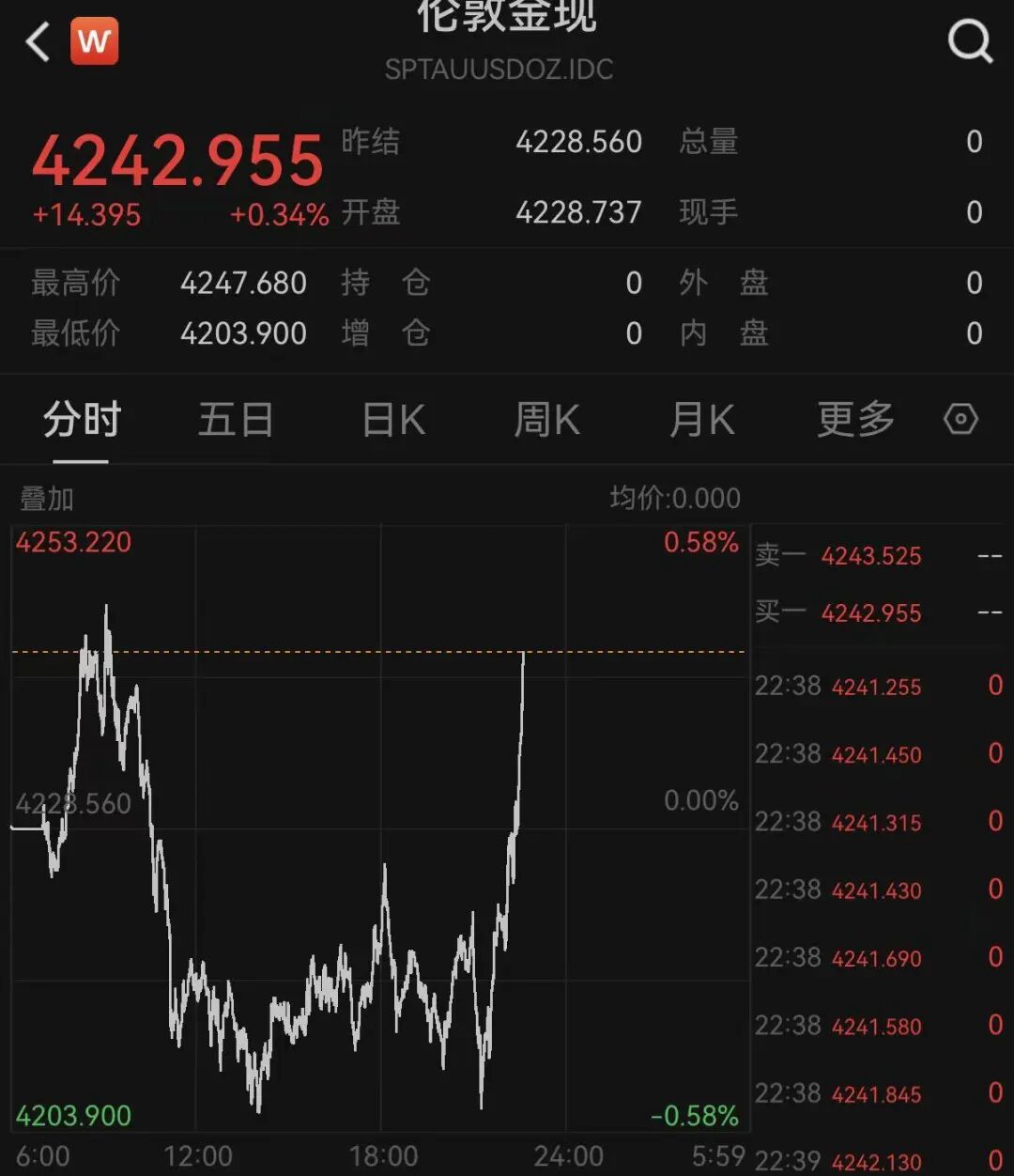
Task: Select the 日K chart tab
Action: 393,420
